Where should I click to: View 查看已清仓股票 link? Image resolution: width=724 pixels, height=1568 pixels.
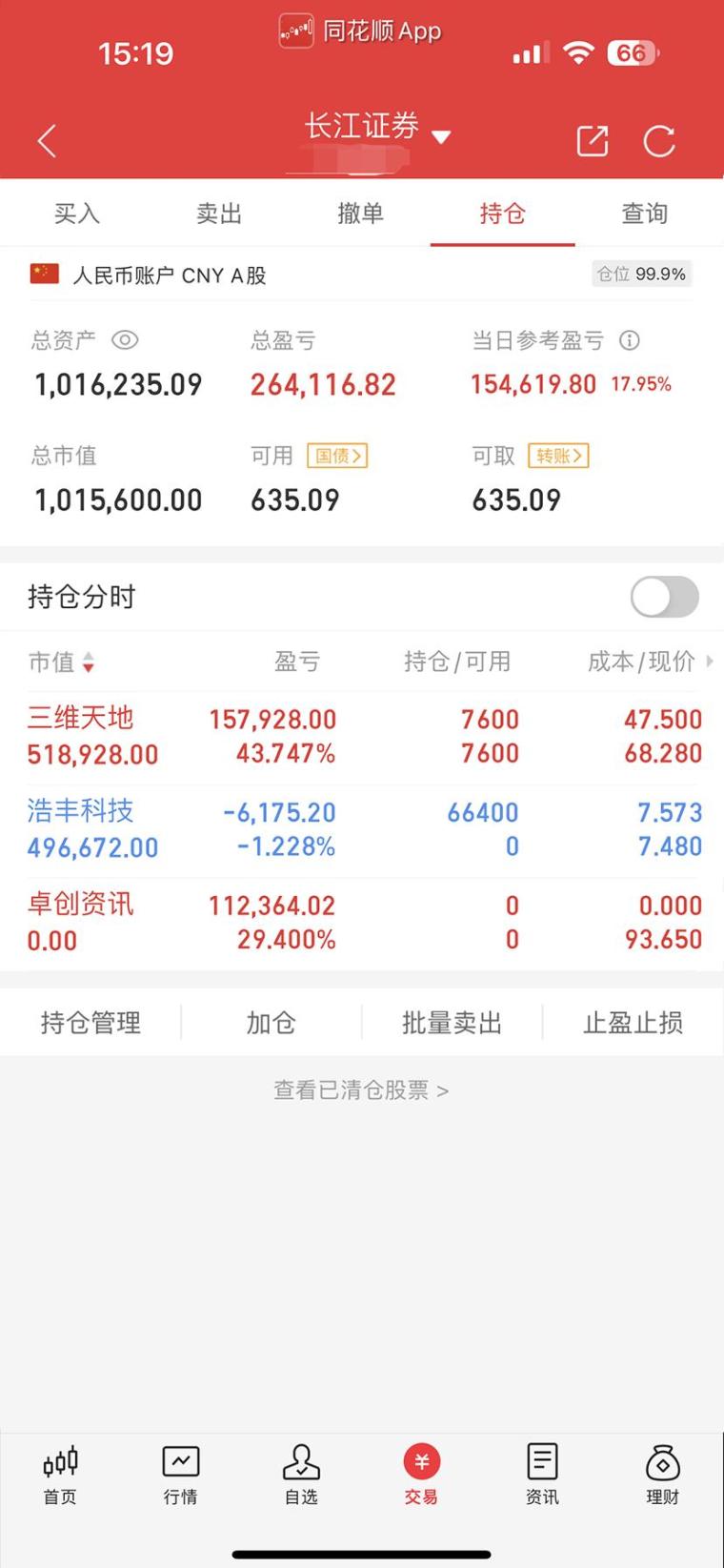(361, 1089)
